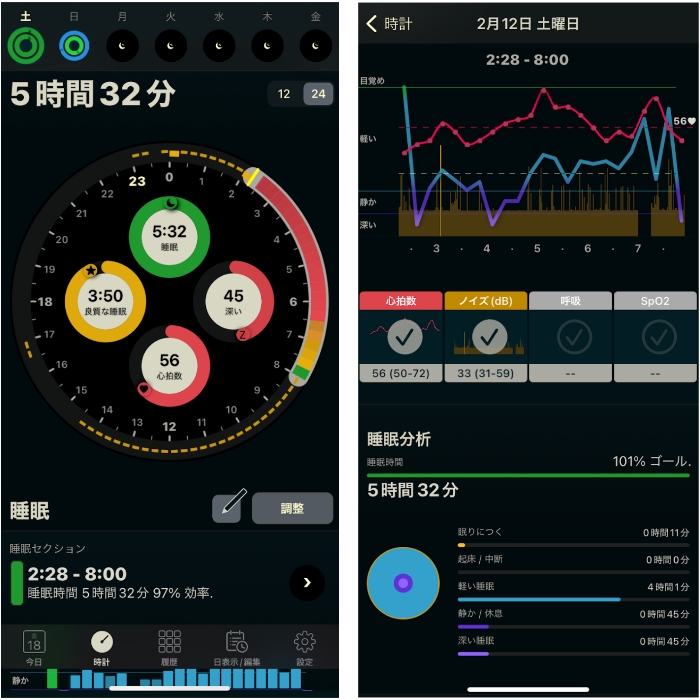Switch the clock to 24-hour format
Image resolution: width=700 pixels, height=700 pixels.
point(318,94)
